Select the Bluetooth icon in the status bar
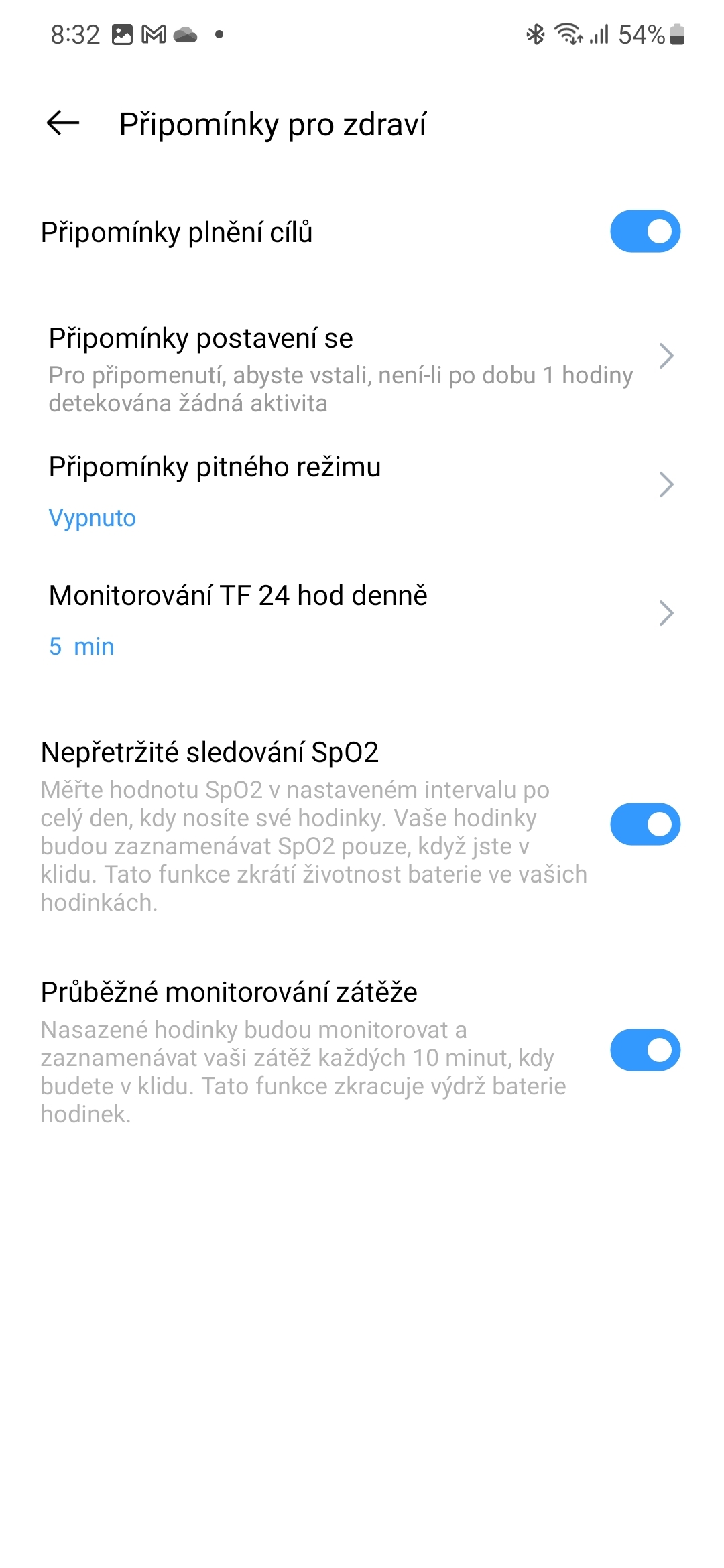 click(x=534, y=34)
